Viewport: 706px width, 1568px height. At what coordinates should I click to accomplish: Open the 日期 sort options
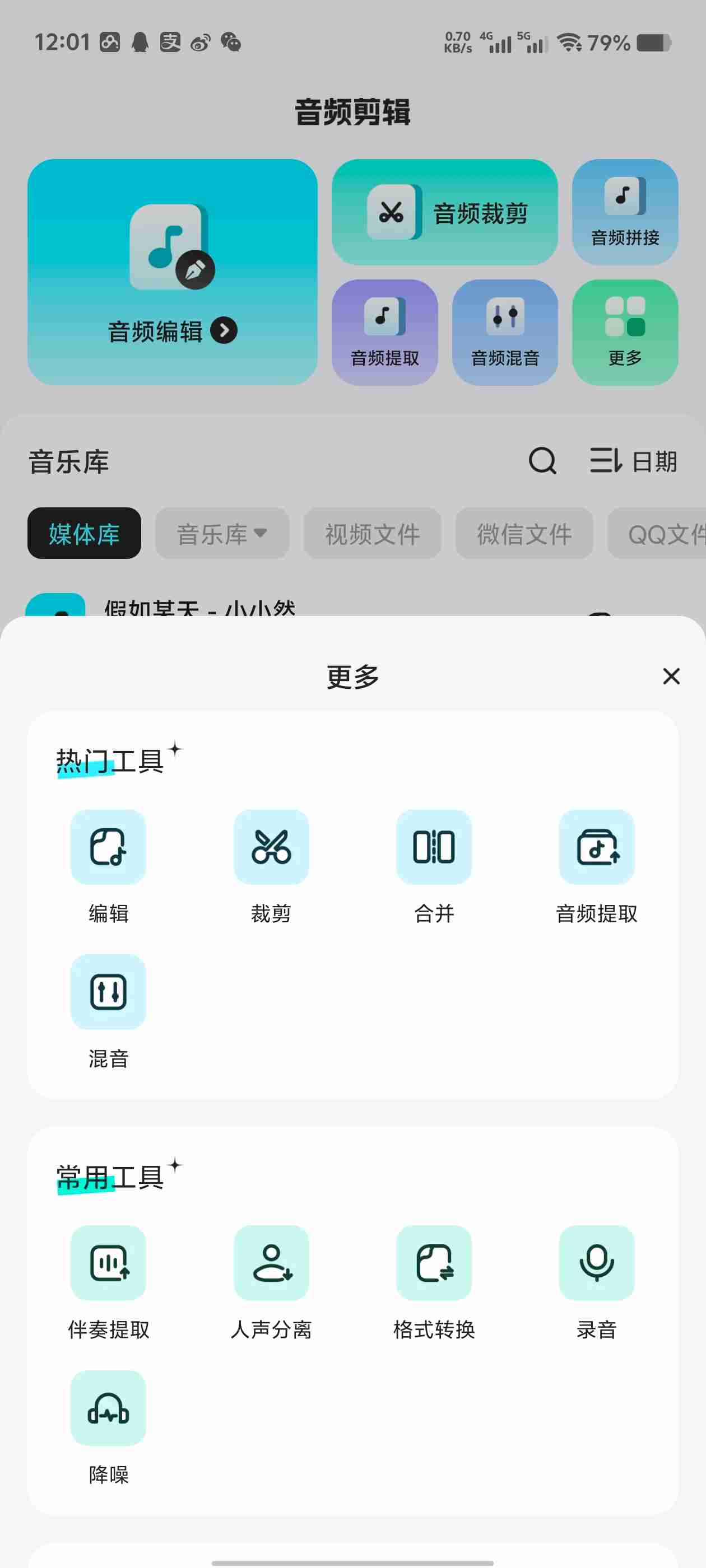point(634,461)
